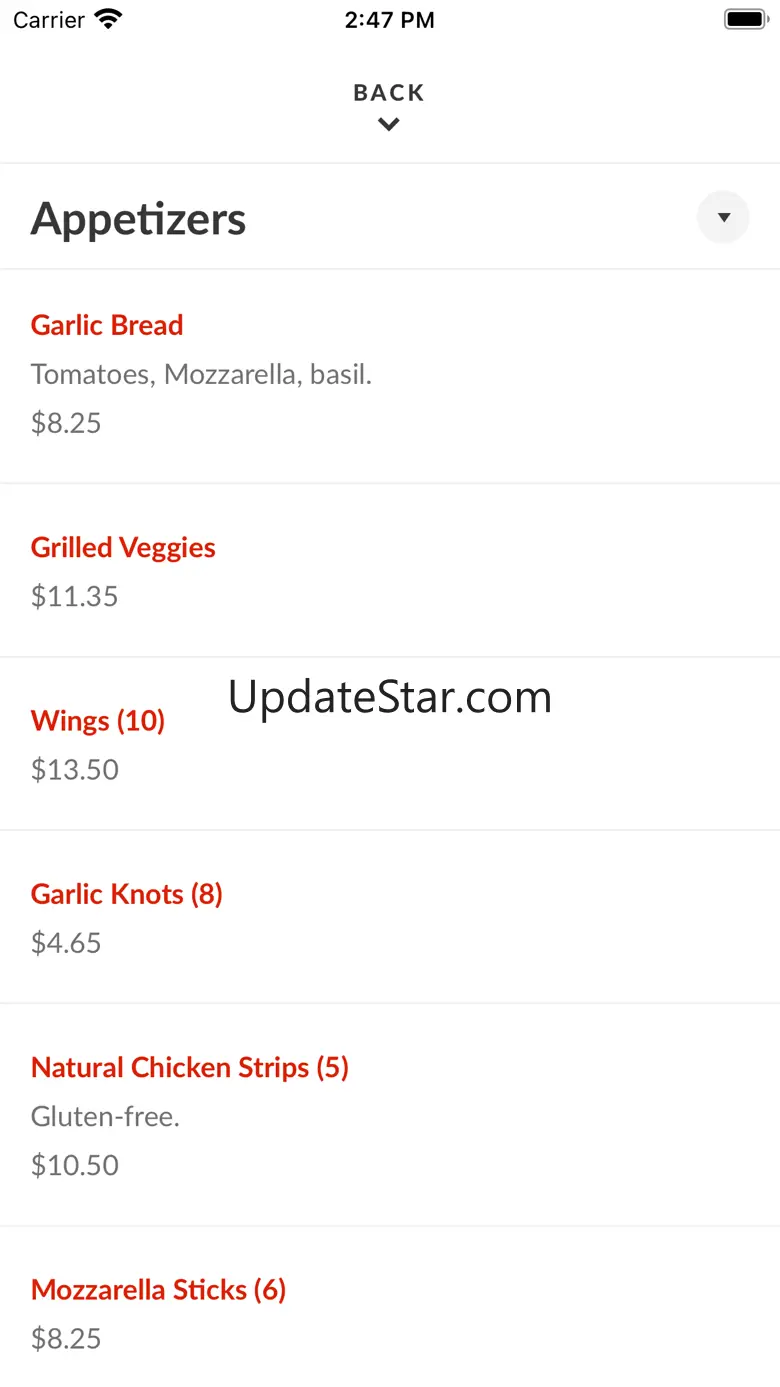
Task: Tap the BACK button at top
Action: pyautogui.click(x=389, y=105)
